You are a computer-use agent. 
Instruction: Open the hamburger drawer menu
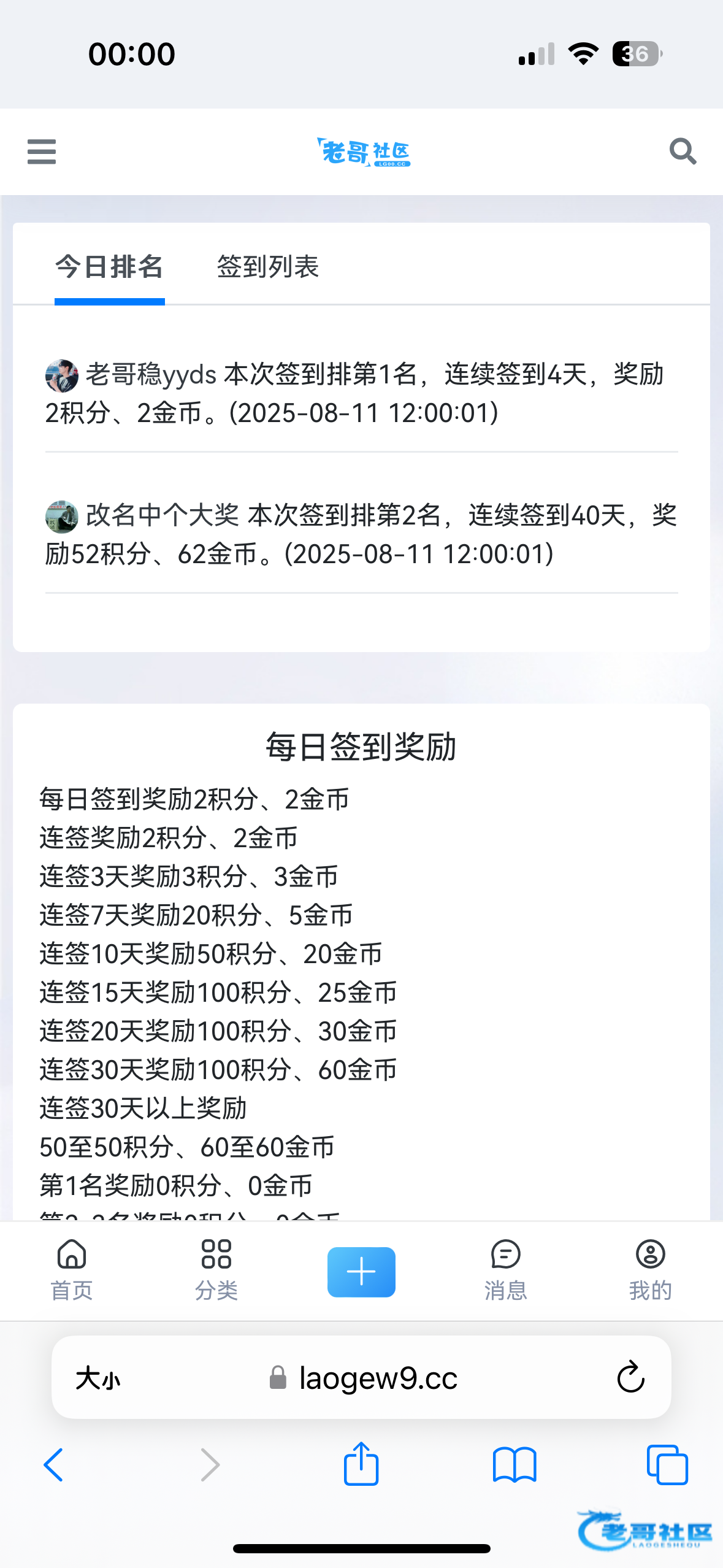pos(42,152)
